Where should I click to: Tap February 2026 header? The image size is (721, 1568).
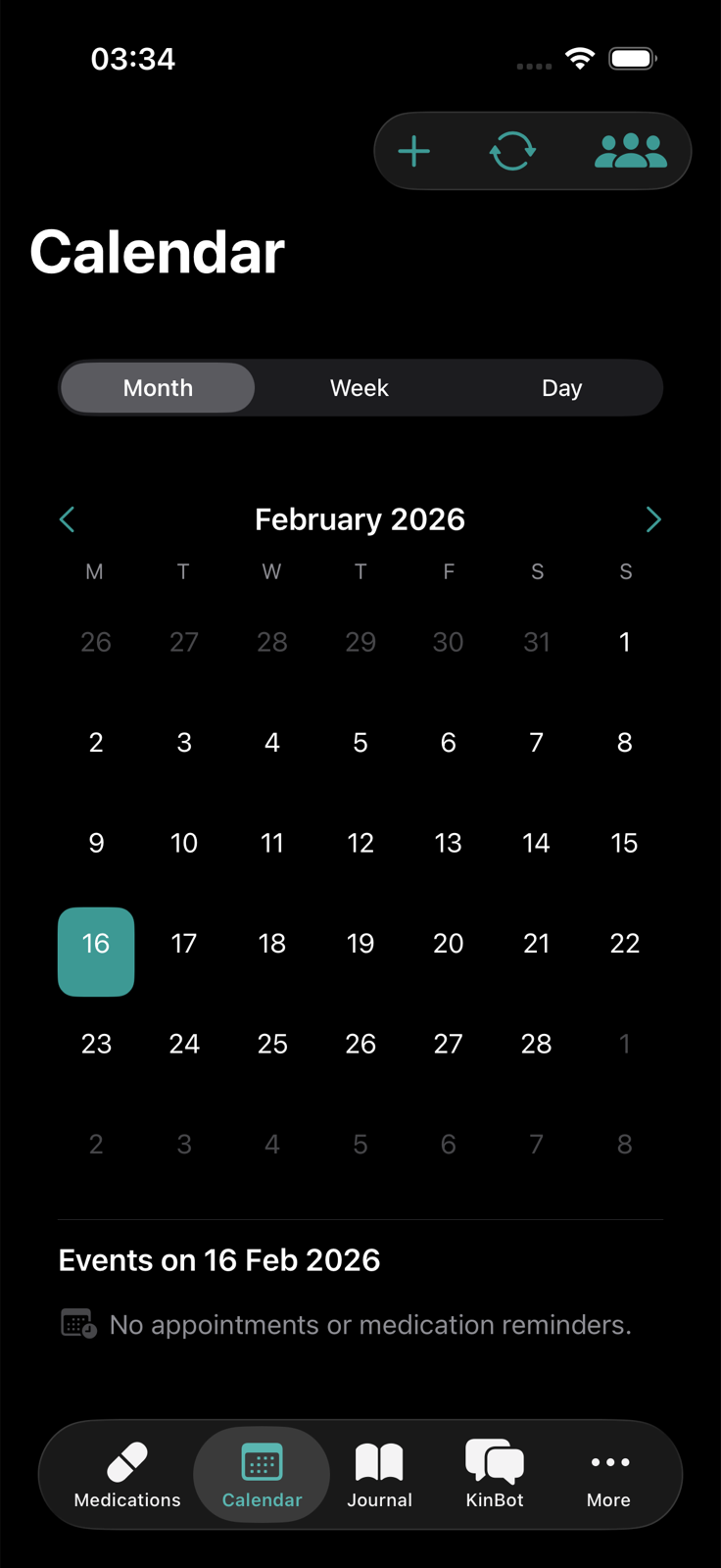[x=359, y=518]
